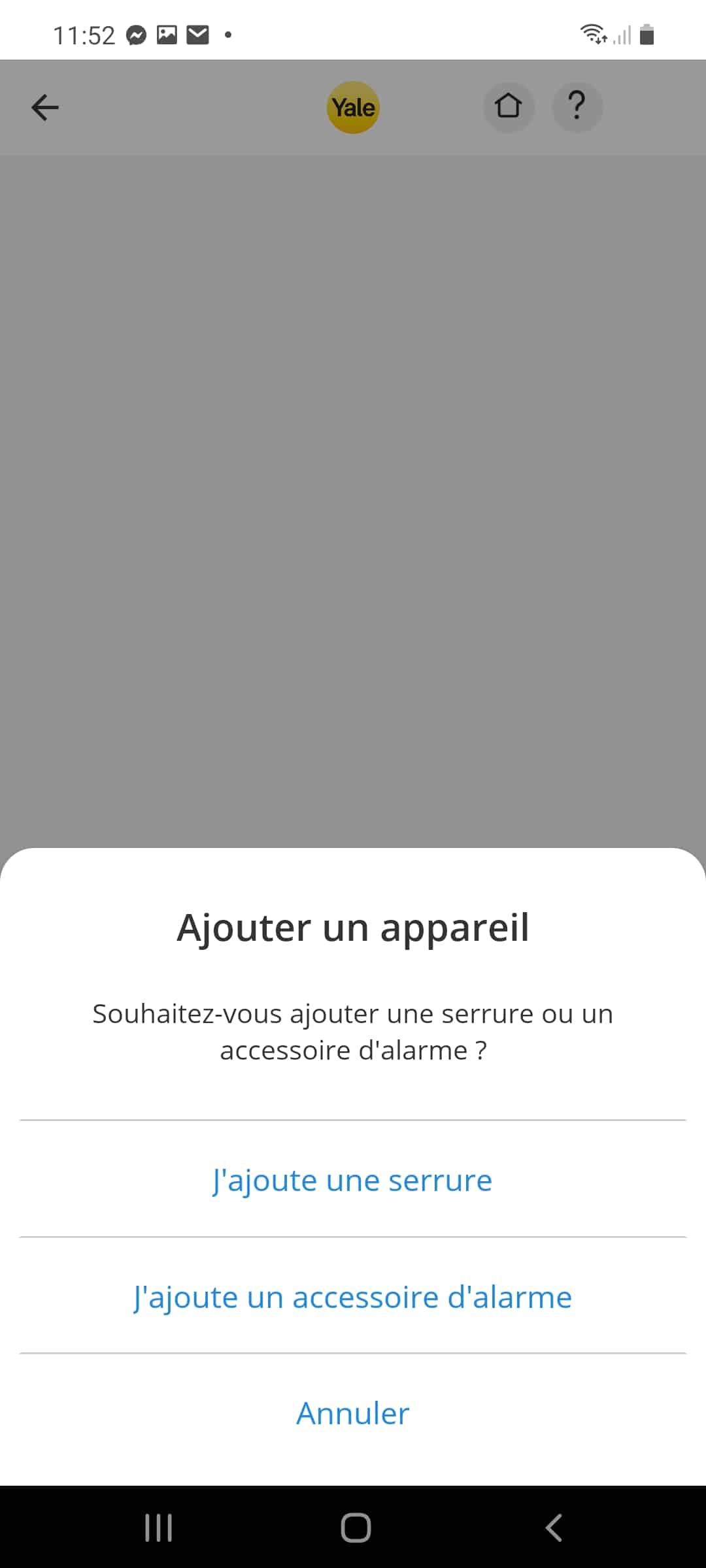Tap Annuler to dismiss the dialog
This screenshot has width=706, height=1568.
point(352,1413)
